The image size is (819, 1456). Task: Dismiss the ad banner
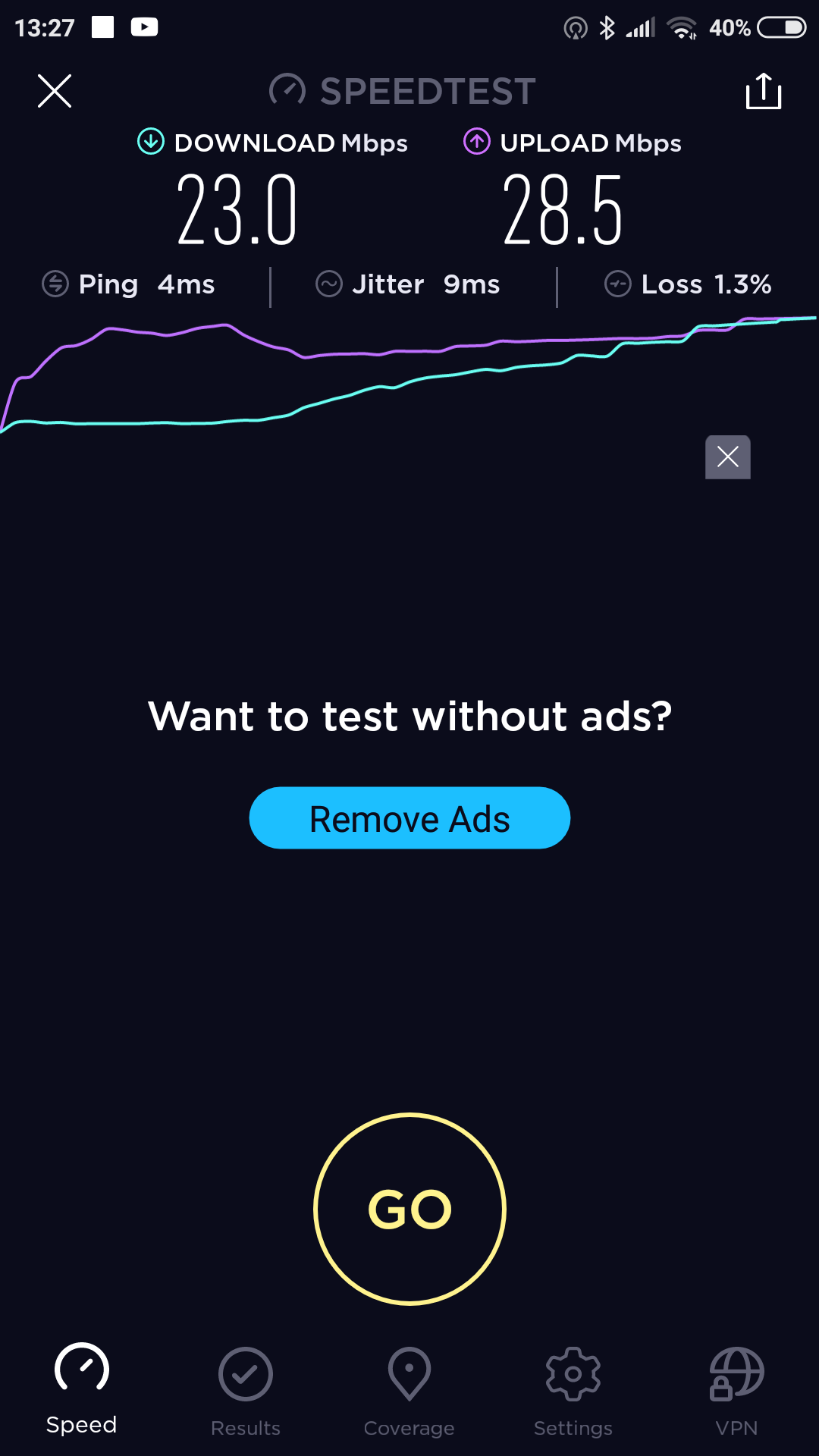[727, 457]
